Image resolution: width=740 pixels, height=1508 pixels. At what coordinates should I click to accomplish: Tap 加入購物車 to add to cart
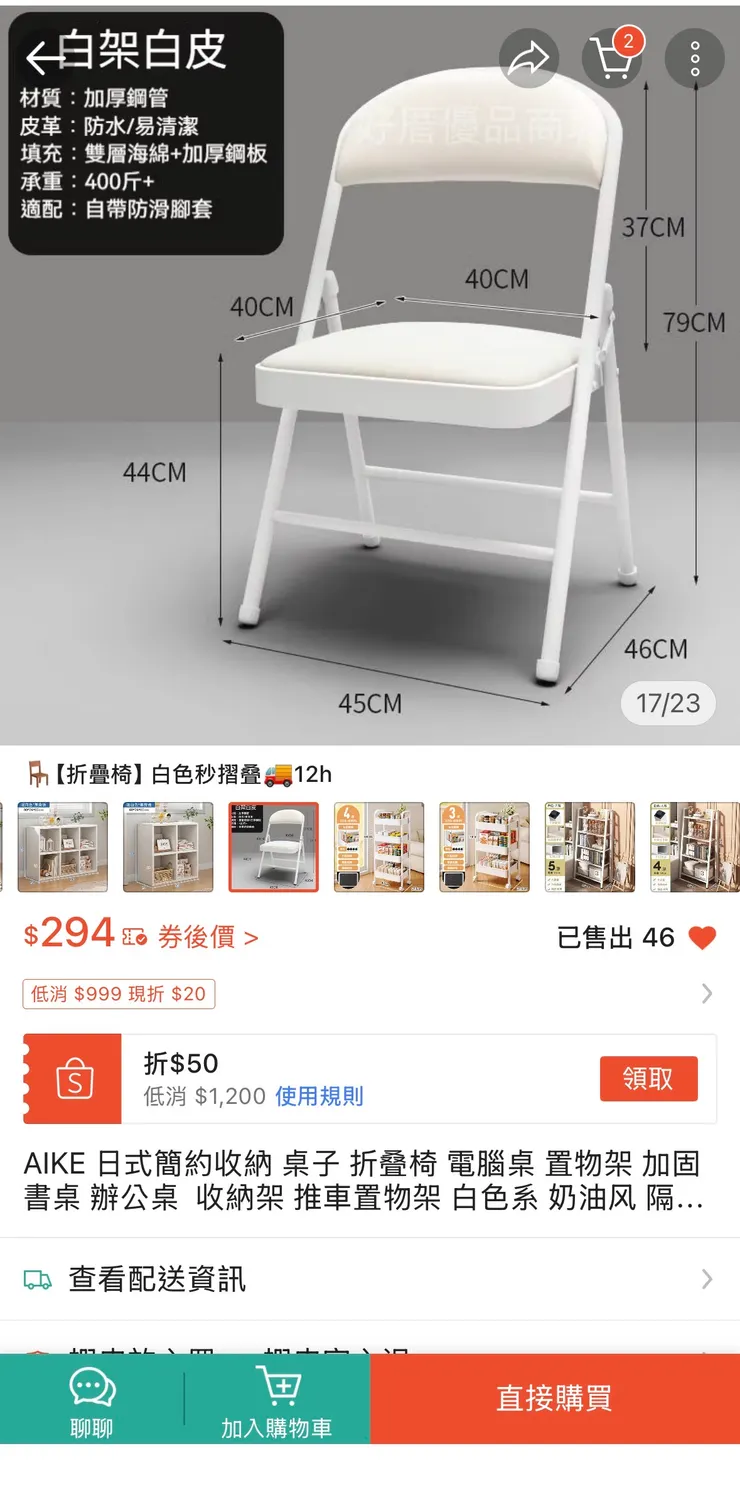(x=281, y=1400)
